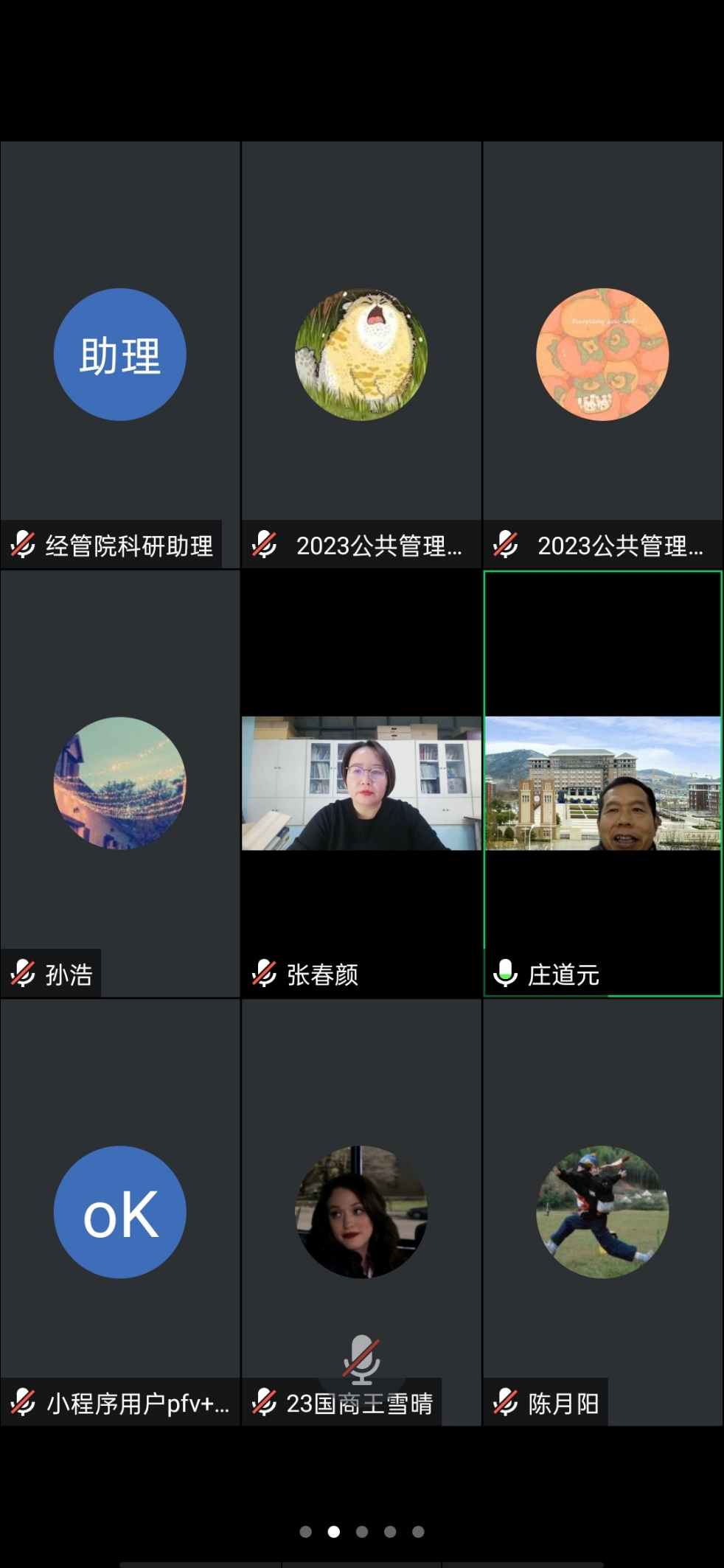The image size is (724, 1568).
Task: Select the 小程序用户pfv+ participant tile
Action: pyautogui.click(x=120, y=1212)
